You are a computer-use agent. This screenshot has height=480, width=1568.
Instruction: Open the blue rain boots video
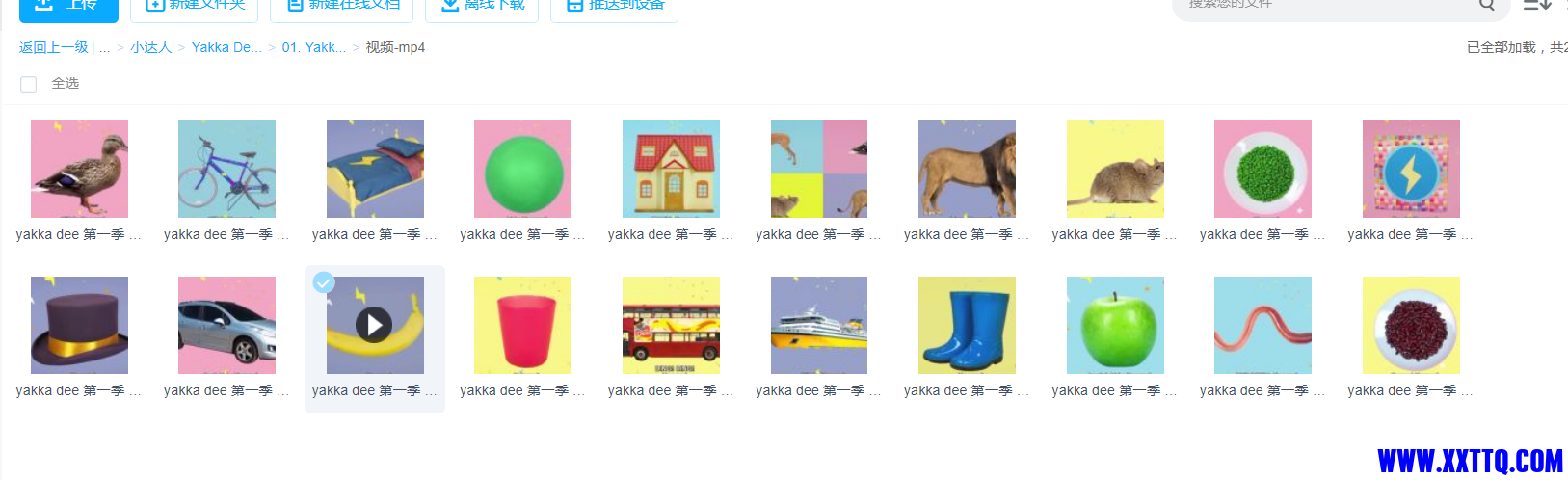click(x=967, y=325)
